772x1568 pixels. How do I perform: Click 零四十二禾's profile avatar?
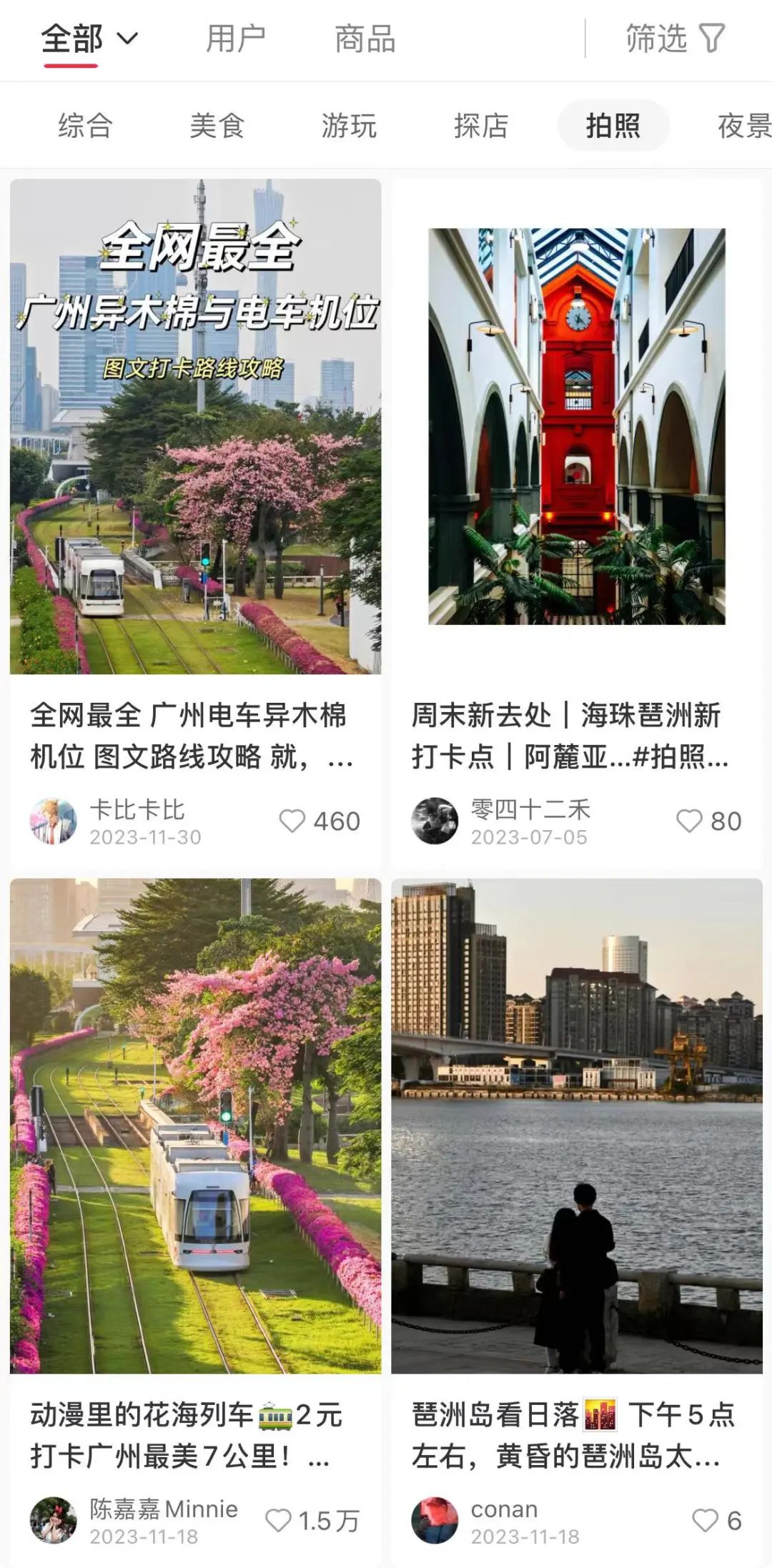coord(437,821)
